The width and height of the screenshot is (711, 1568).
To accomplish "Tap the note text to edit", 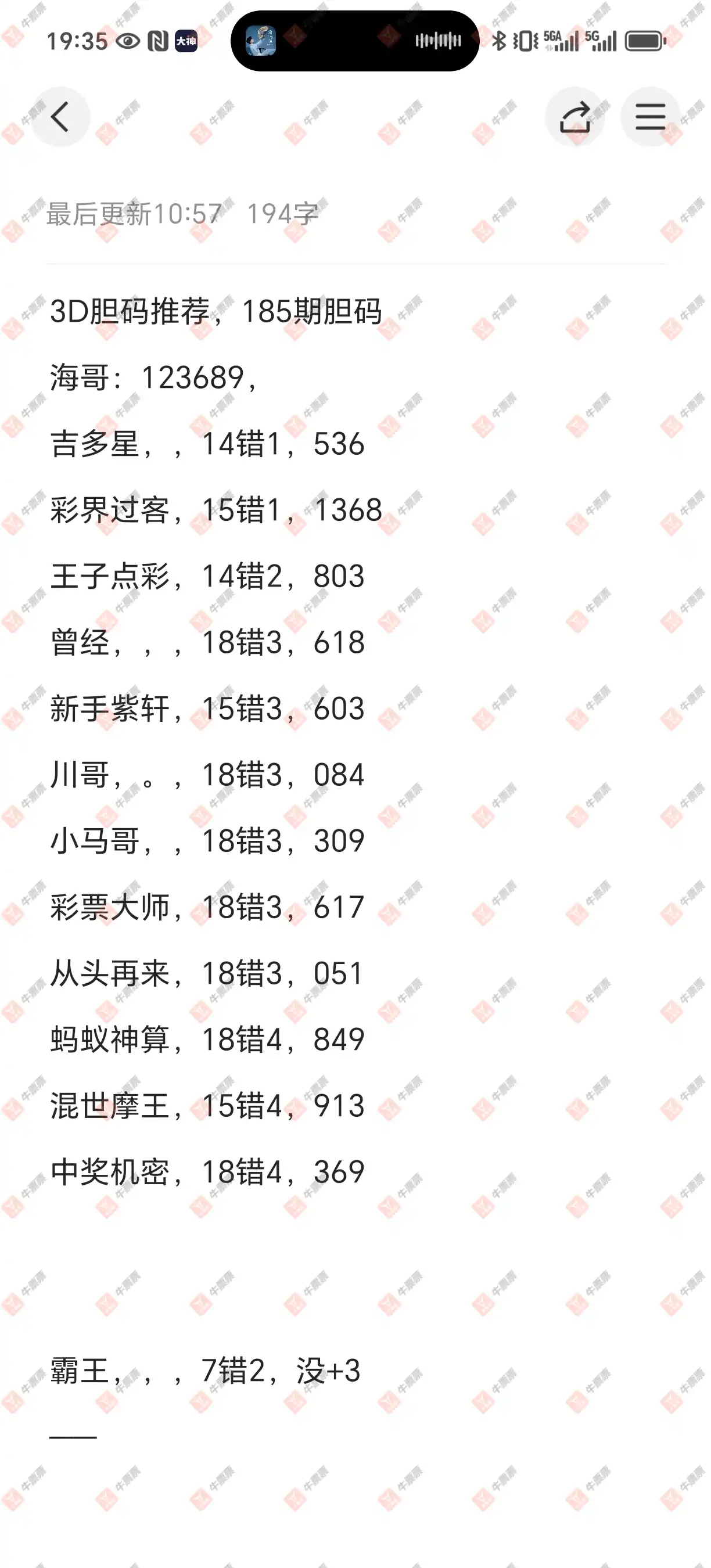I will click(216, 840).
